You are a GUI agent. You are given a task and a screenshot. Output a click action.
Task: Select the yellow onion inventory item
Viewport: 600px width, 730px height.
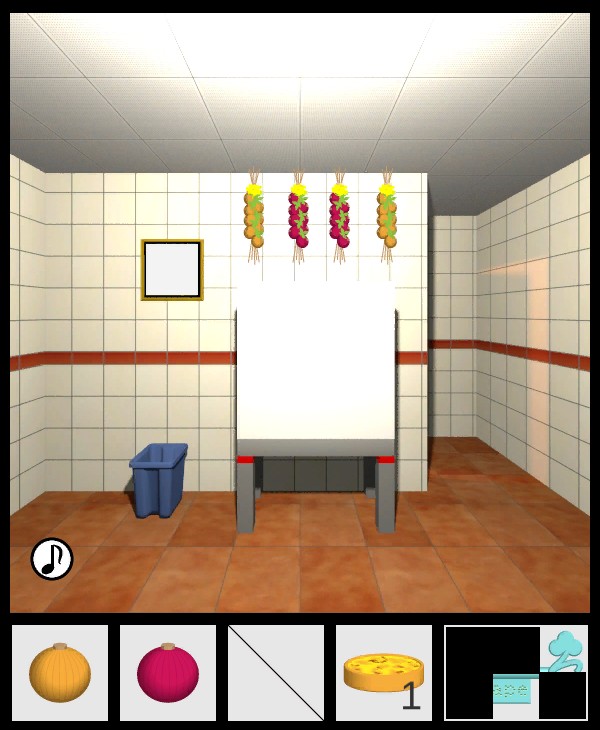(x=60, y=672)
